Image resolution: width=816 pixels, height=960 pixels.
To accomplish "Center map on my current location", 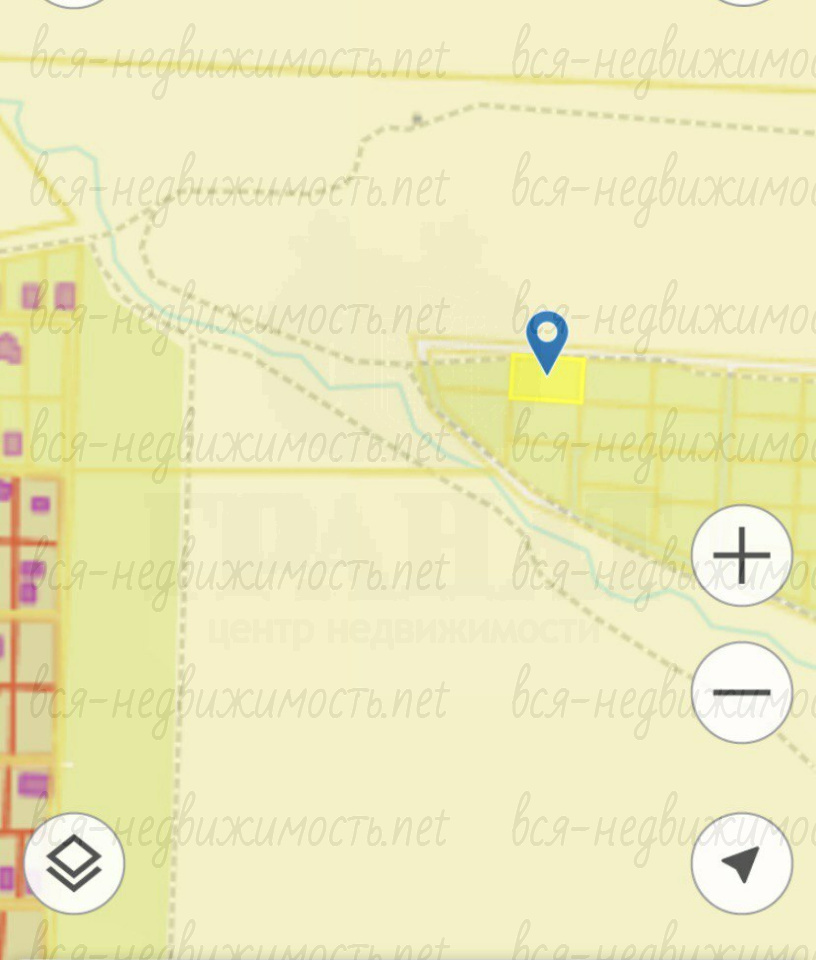I will pyautogui.click(x=741, y=863).
